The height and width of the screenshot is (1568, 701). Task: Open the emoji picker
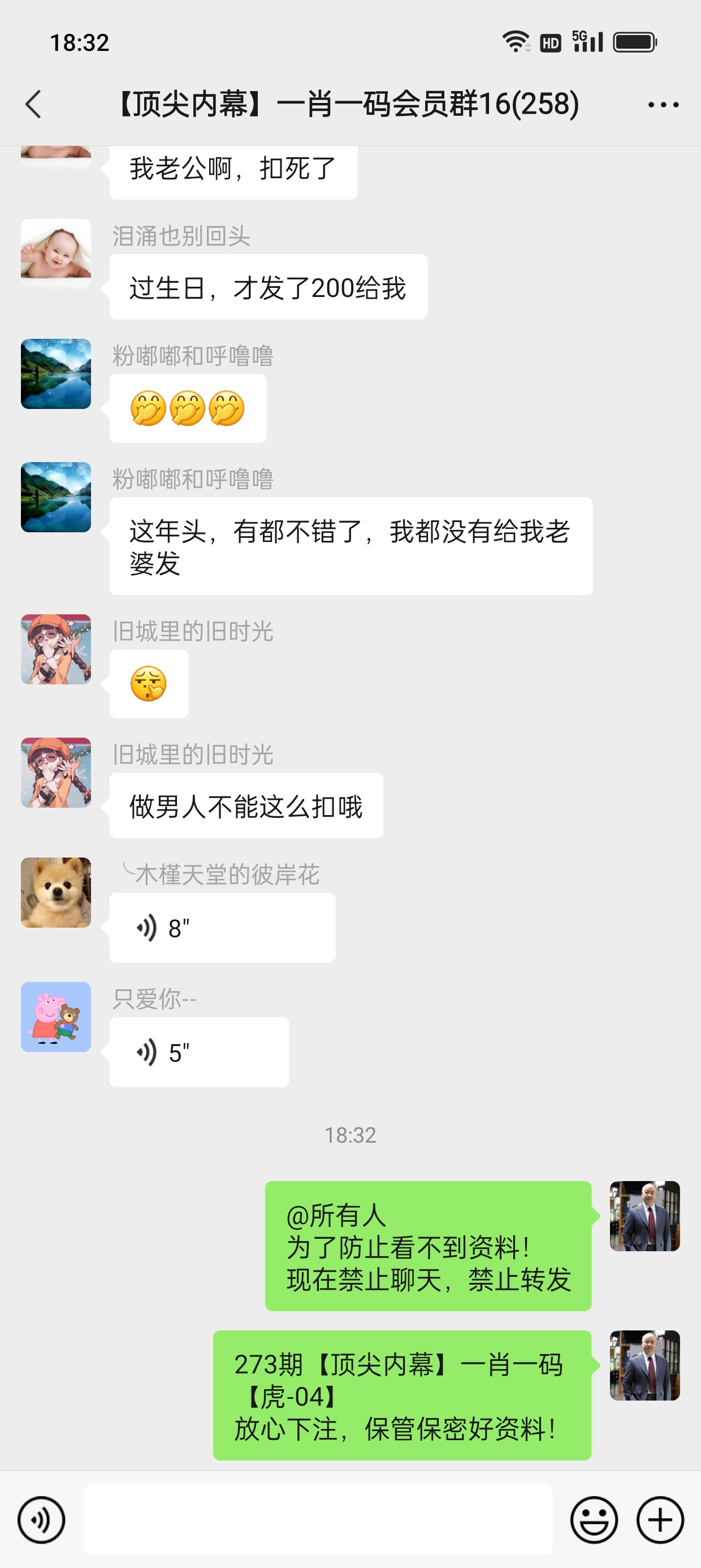(594, 1520)
